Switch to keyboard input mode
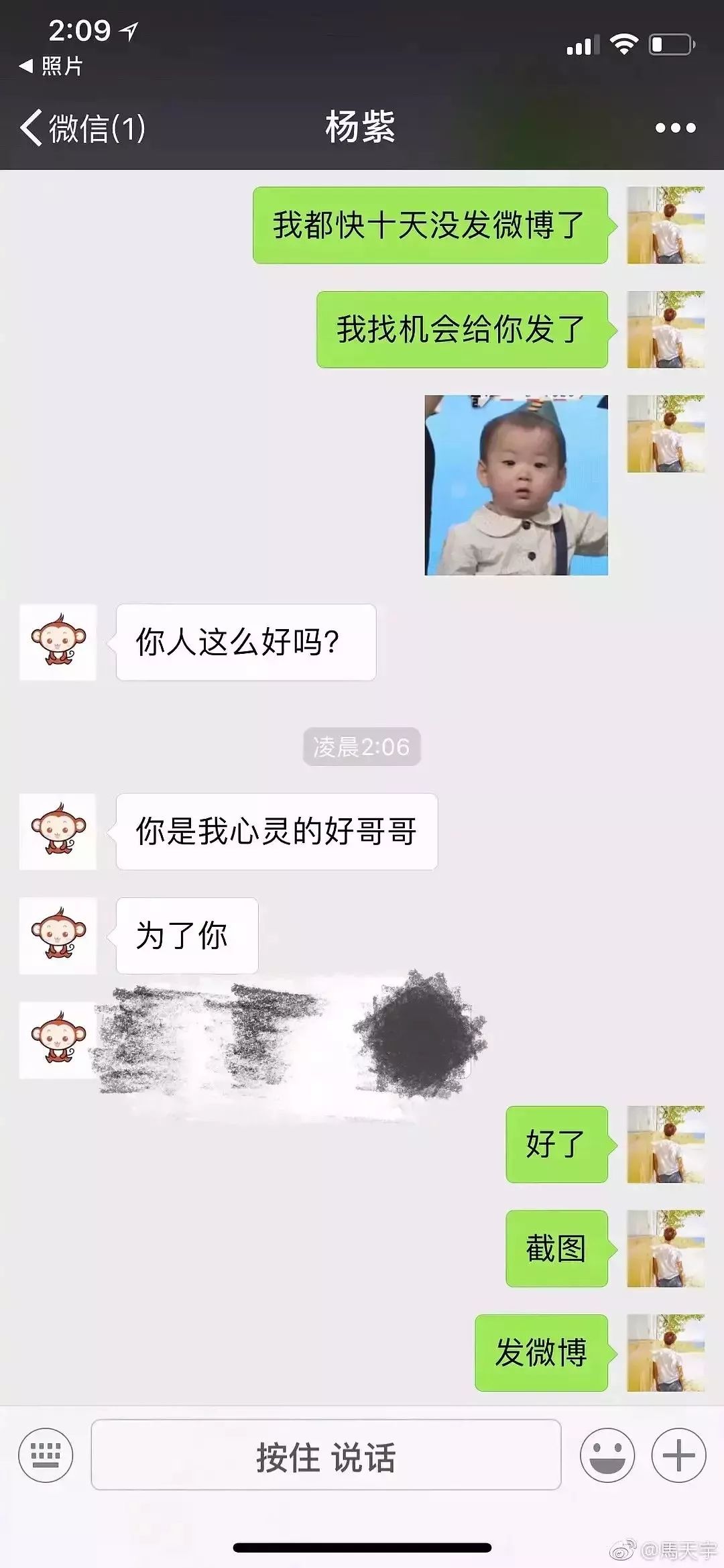The width and height of the screenshot is (724, 1568). click(46, 1455)
